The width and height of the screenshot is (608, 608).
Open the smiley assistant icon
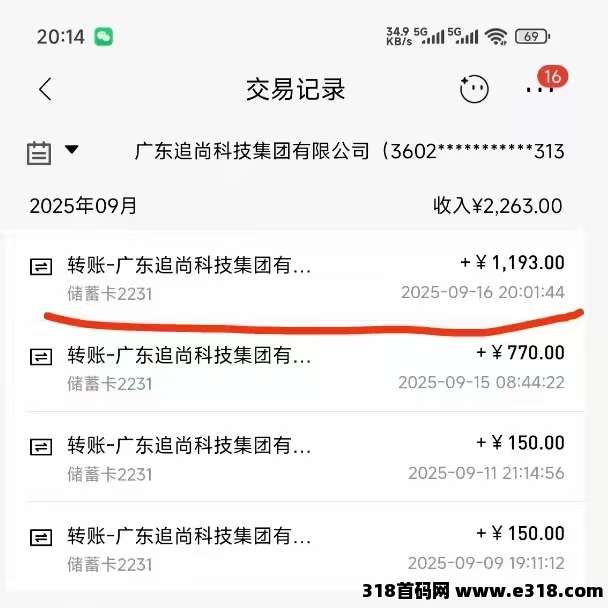click(x=474, y=89)
